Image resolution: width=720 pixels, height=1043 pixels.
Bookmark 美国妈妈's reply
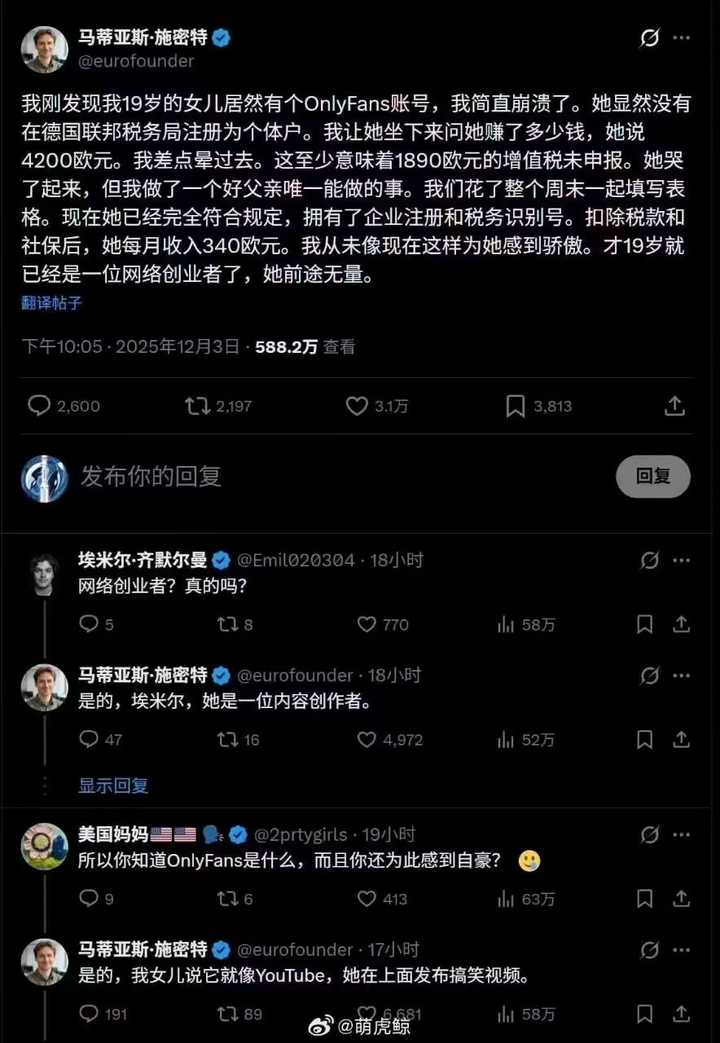coord(645,899)
